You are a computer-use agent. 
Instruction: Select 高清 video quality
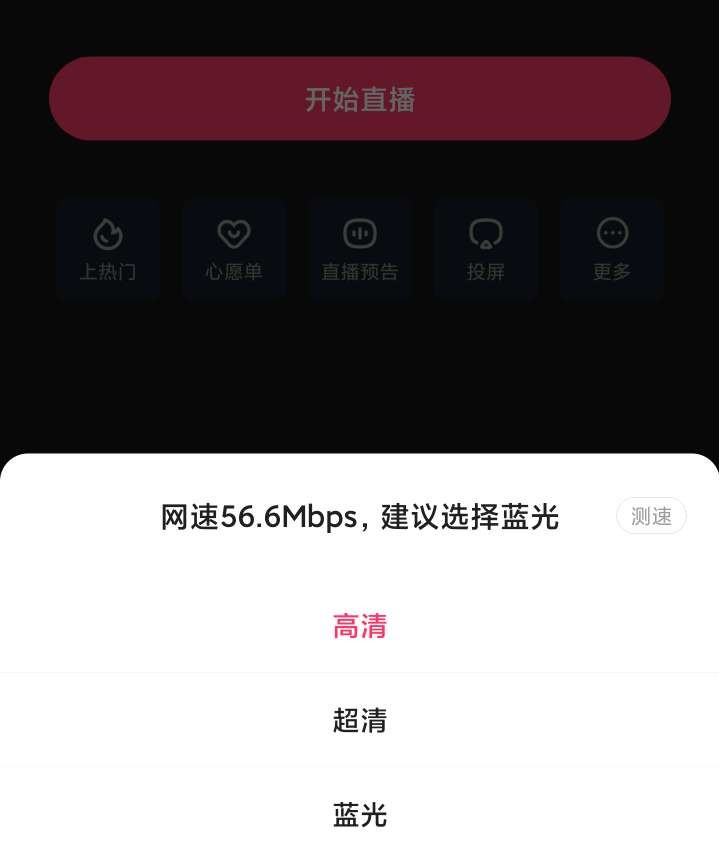359,626
